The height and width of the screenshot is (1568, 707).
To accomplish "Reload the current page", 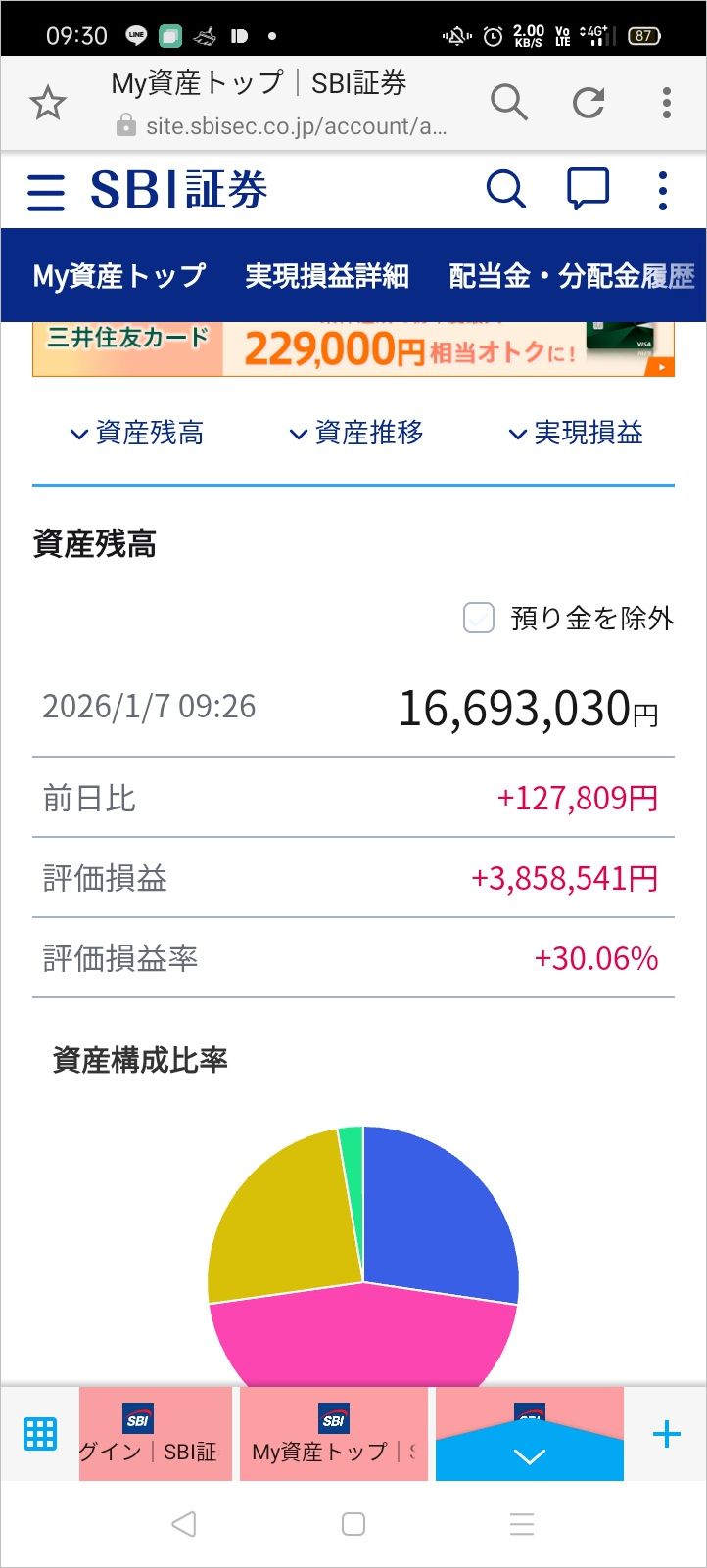I will [x=589, y=102].
